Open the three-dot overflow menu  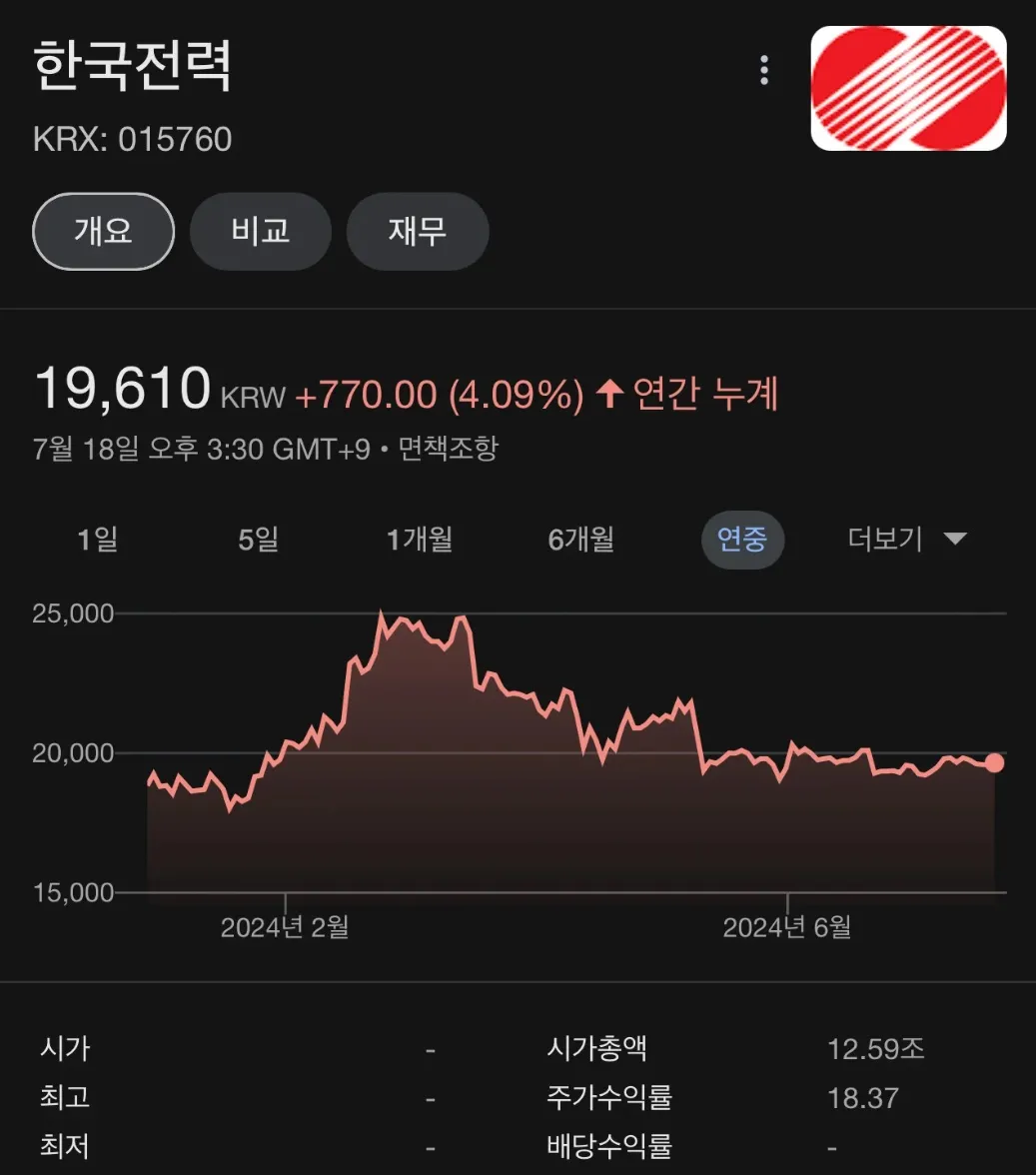click(x=764, y=70)
